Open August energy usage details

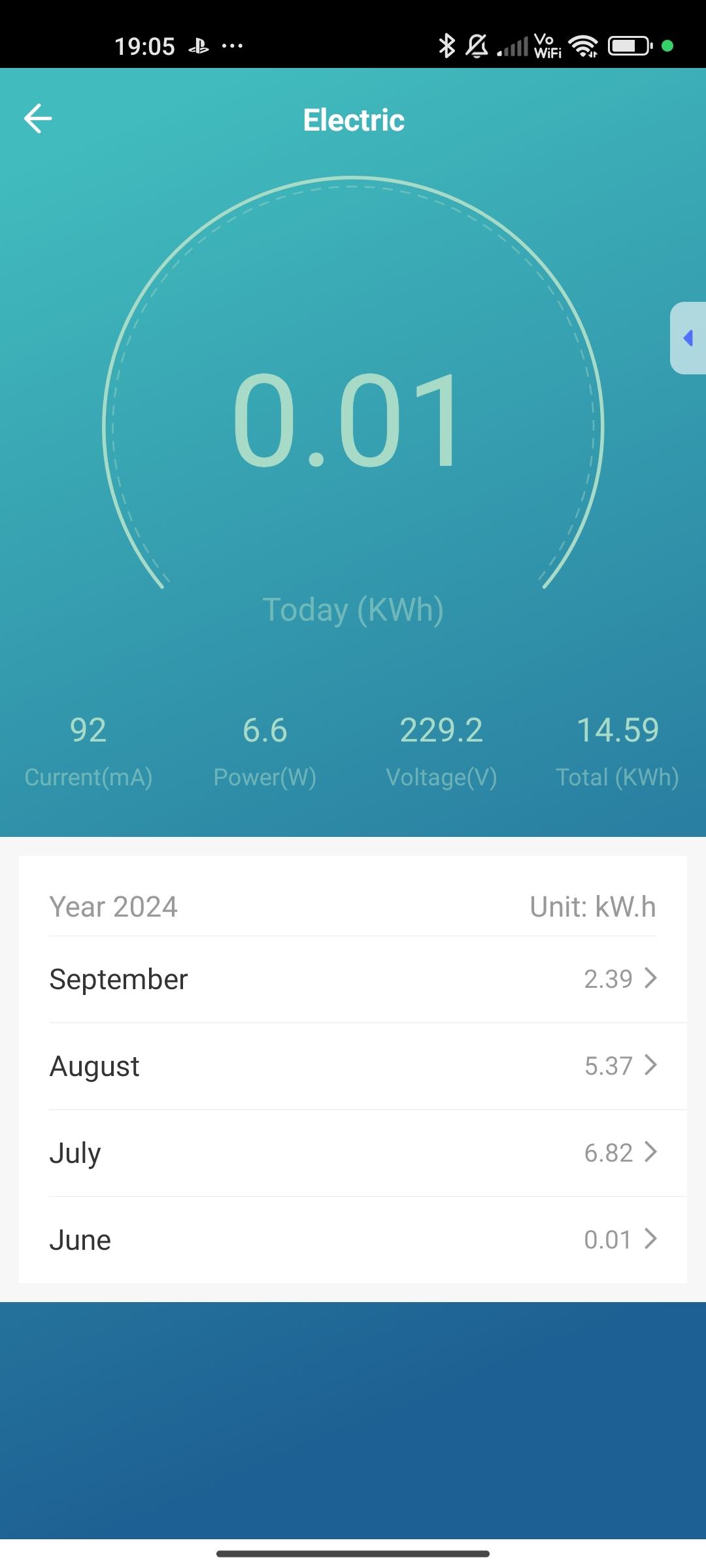(353, 1066)
